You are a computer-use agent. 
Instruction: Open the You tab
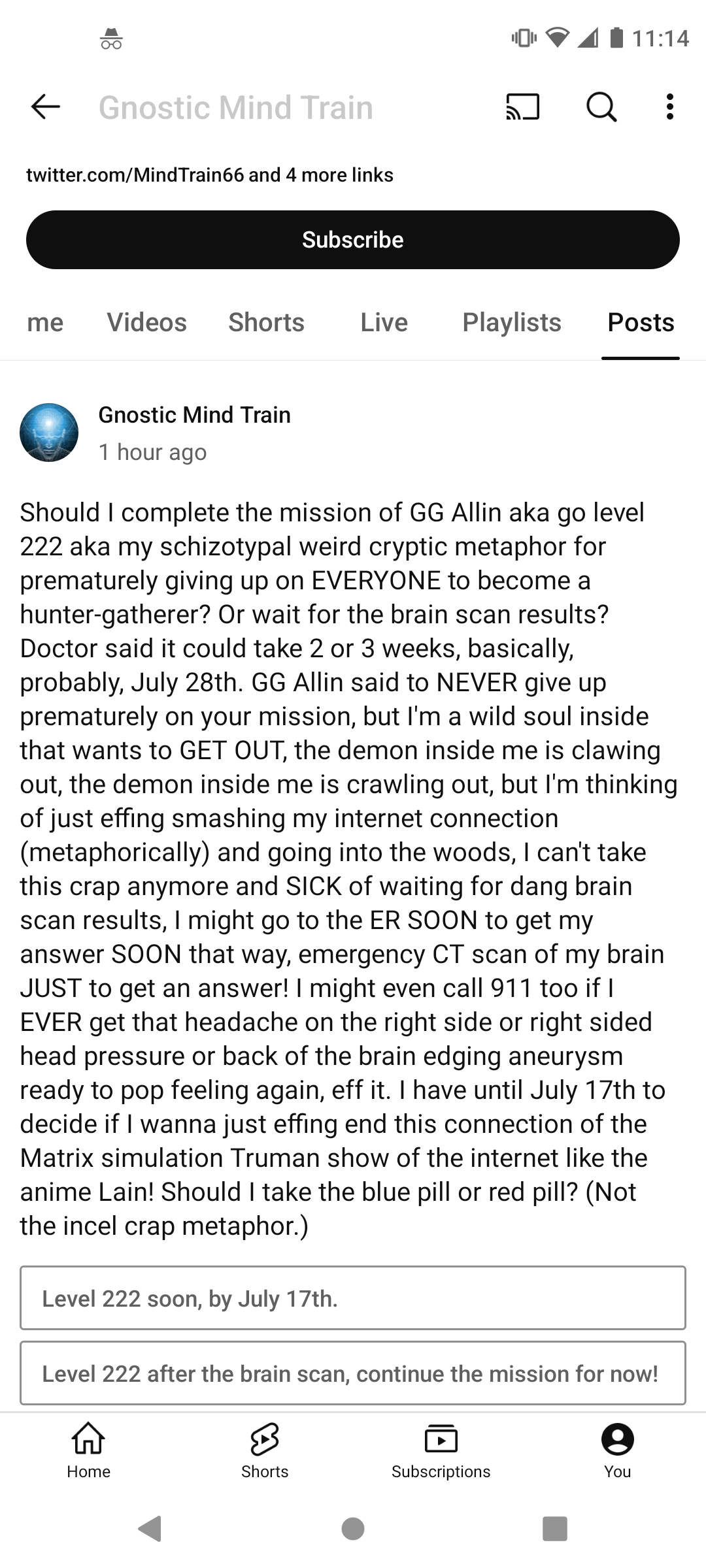coord(618,1451)
